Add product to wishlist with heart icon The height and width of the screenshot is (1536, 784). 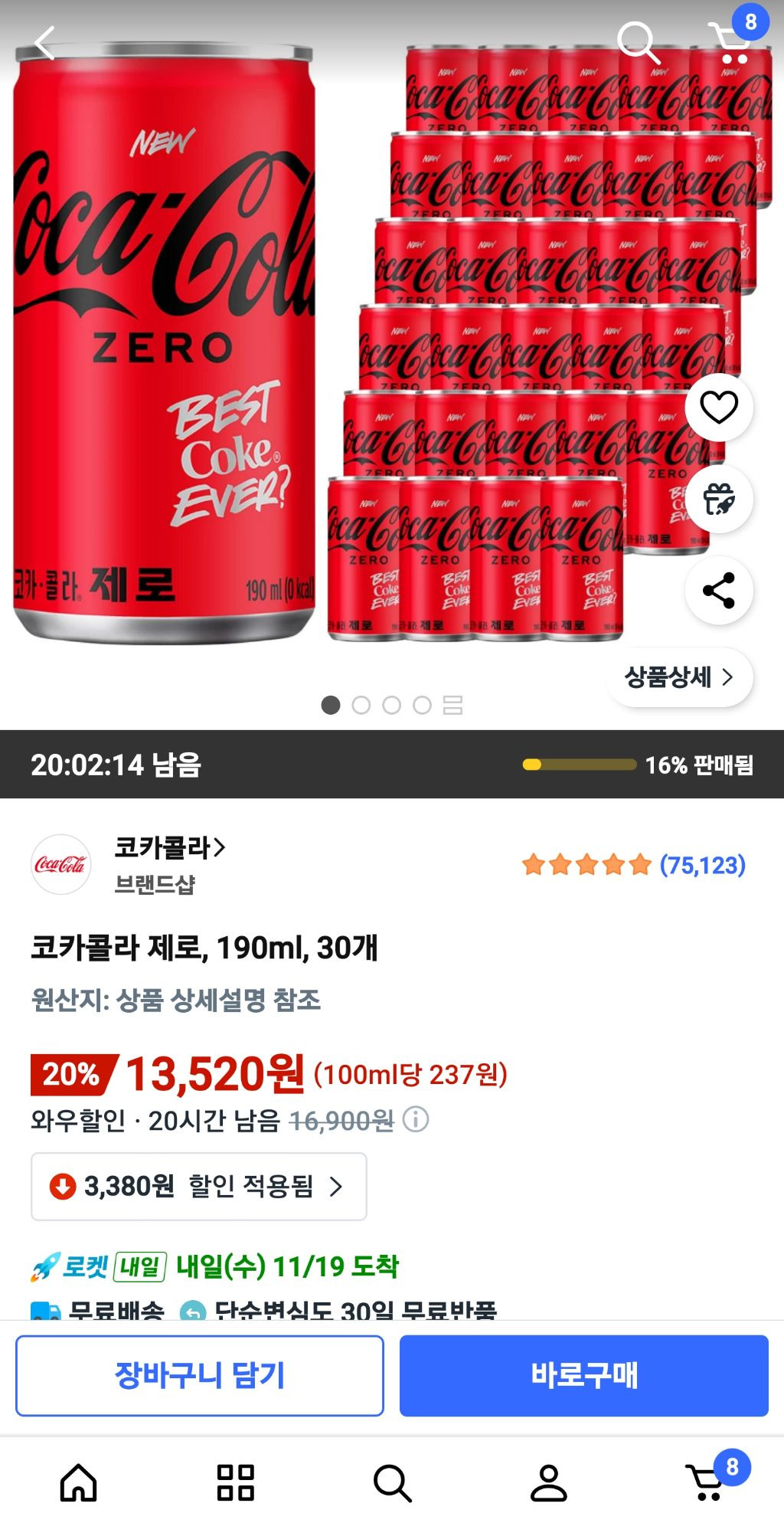[x=718, y=407]
